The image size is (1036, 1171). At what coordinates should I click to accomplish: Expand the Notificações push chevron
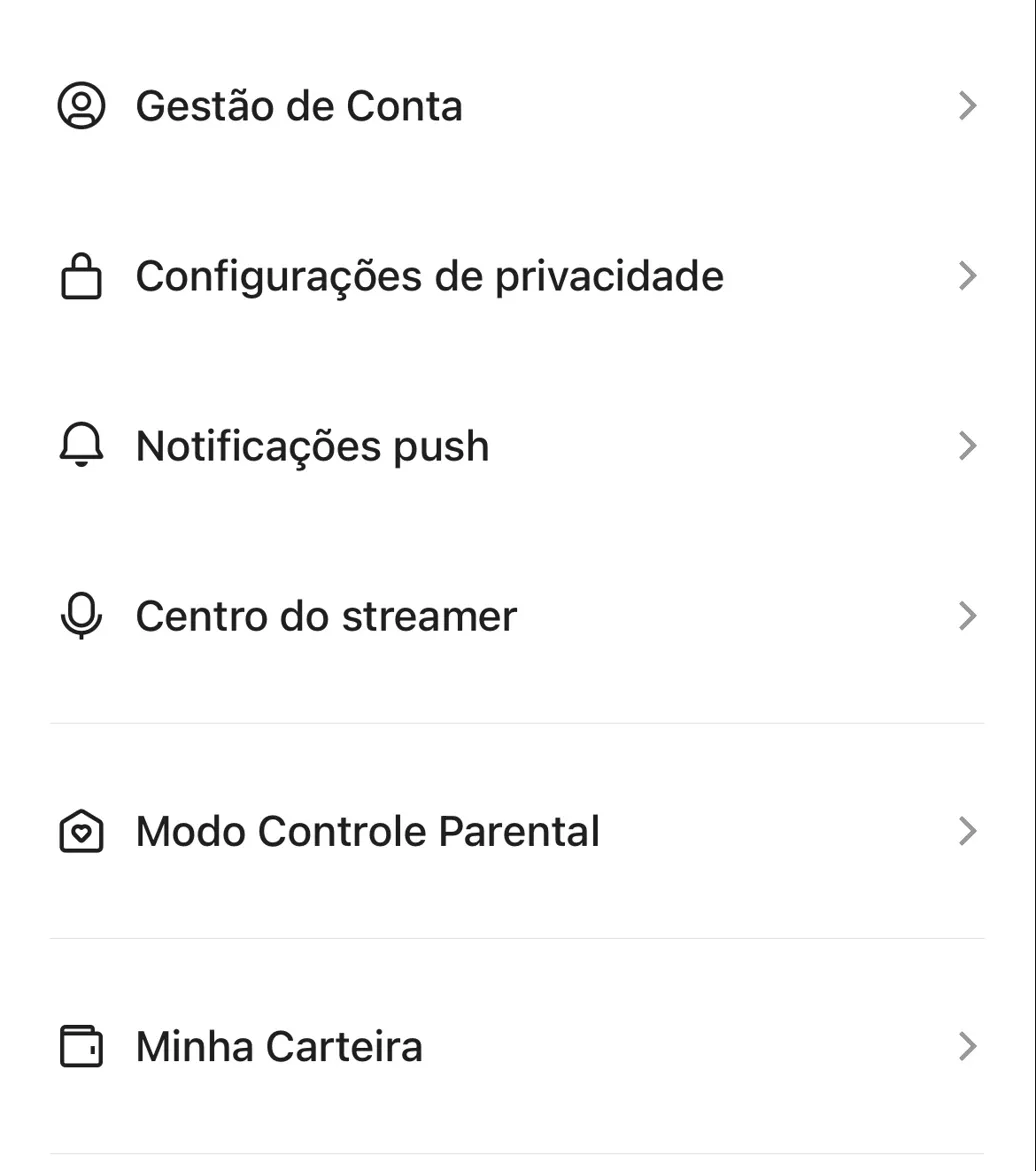point(967,445)
